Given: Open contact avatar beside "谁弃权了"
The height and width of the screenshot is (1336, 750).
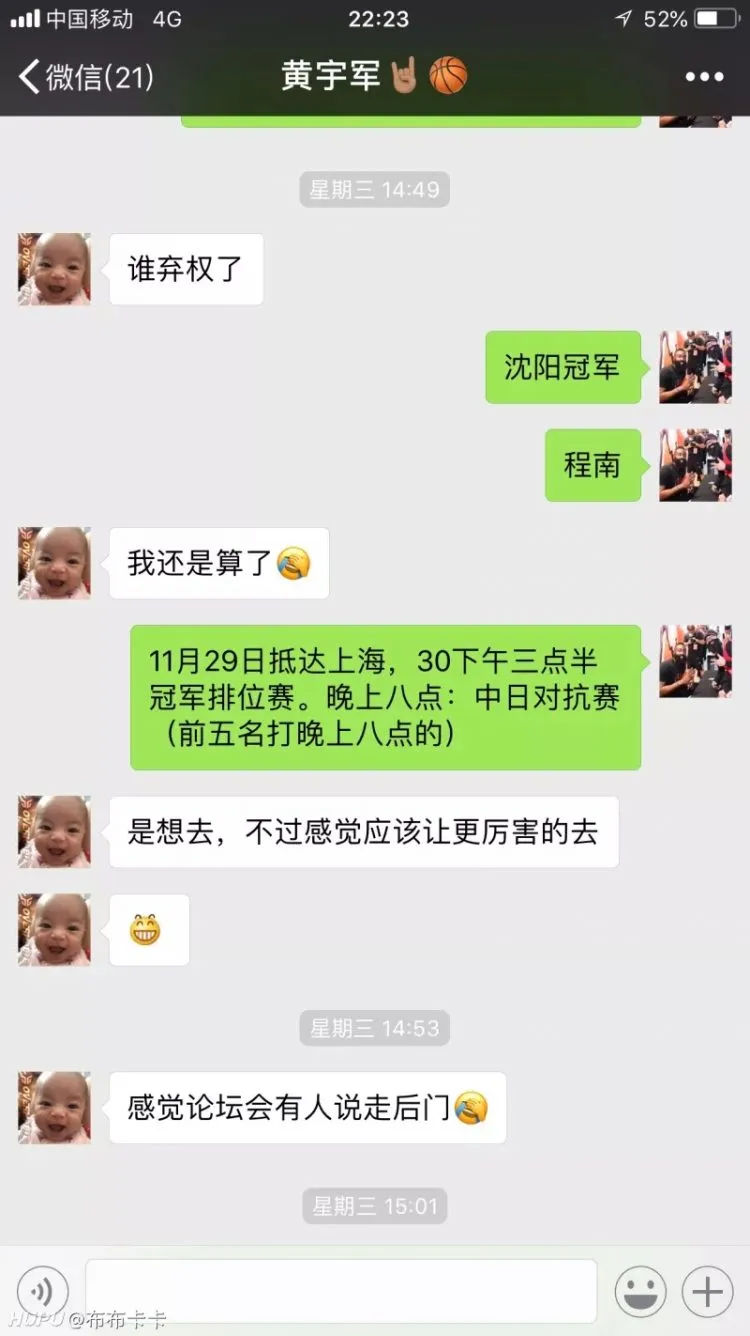Looking at the screenshot, I should 54,269.
